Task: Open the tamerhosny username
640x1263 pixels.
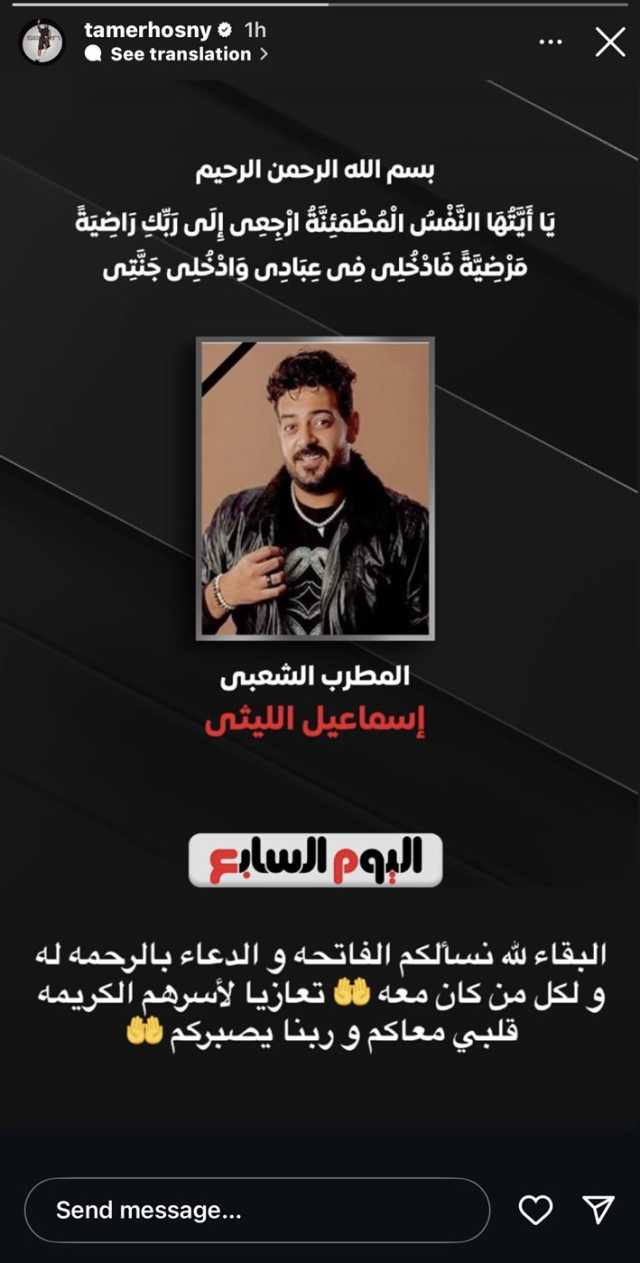Action: (148, 30)
